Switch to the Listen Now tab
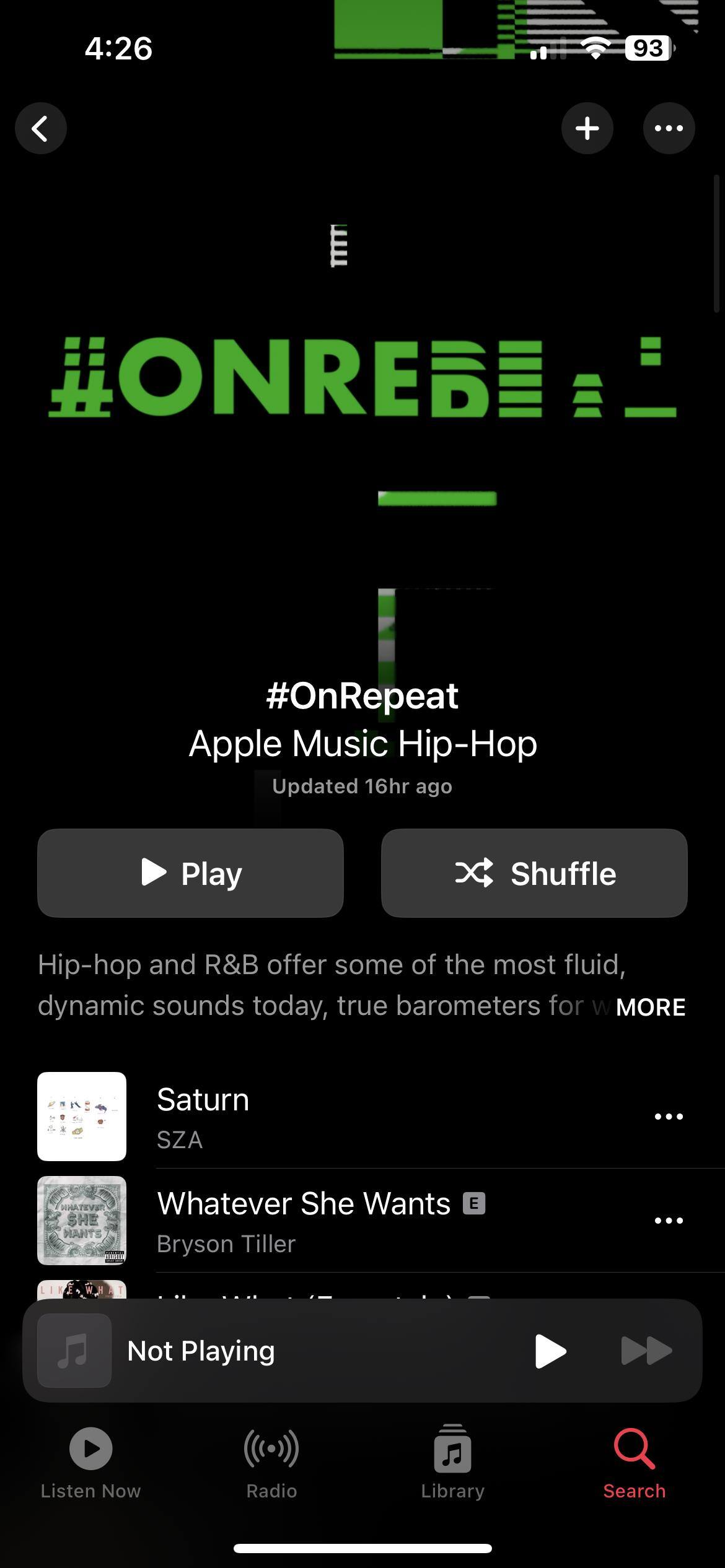Image resolution: width=725 pixels, height=1568 pixels. (x=90, y=1463)
